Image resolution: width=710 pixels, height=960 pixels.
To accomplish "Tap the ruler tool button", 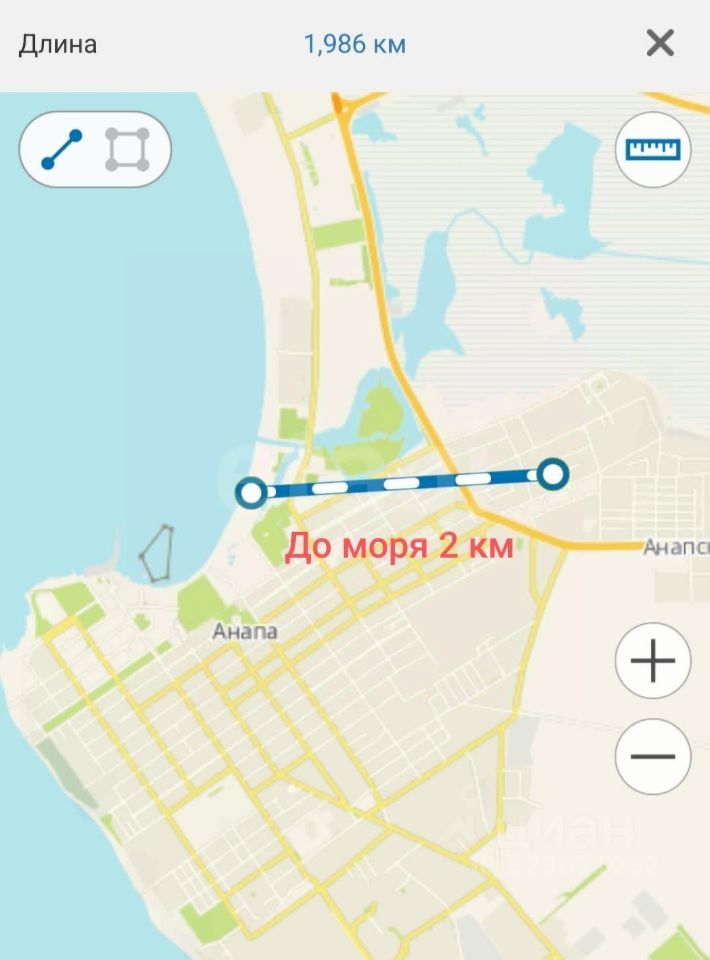I will coord(652,150).
